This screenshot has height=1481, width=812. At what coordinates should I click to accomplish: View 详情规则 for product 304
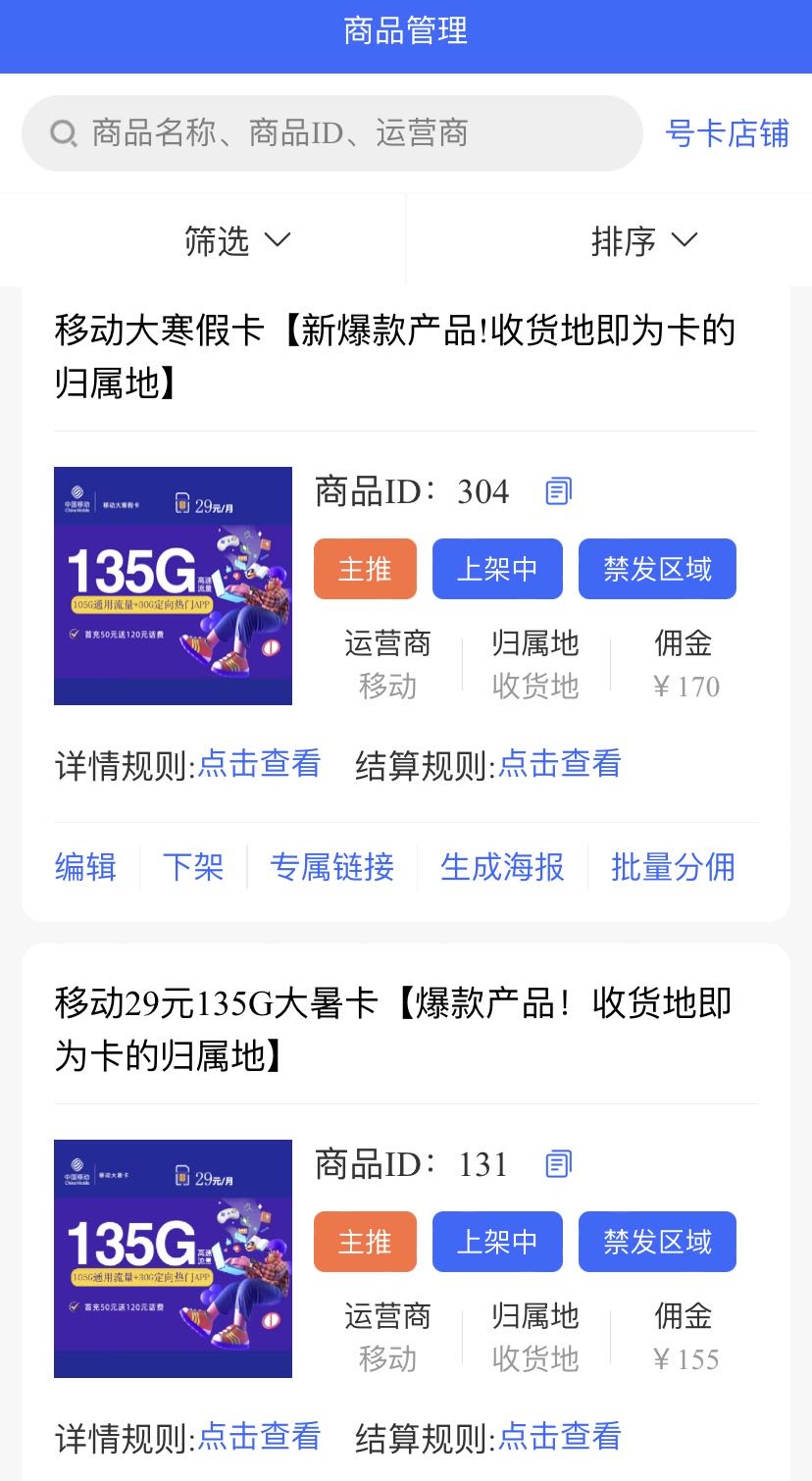click(x=259, y=764)
